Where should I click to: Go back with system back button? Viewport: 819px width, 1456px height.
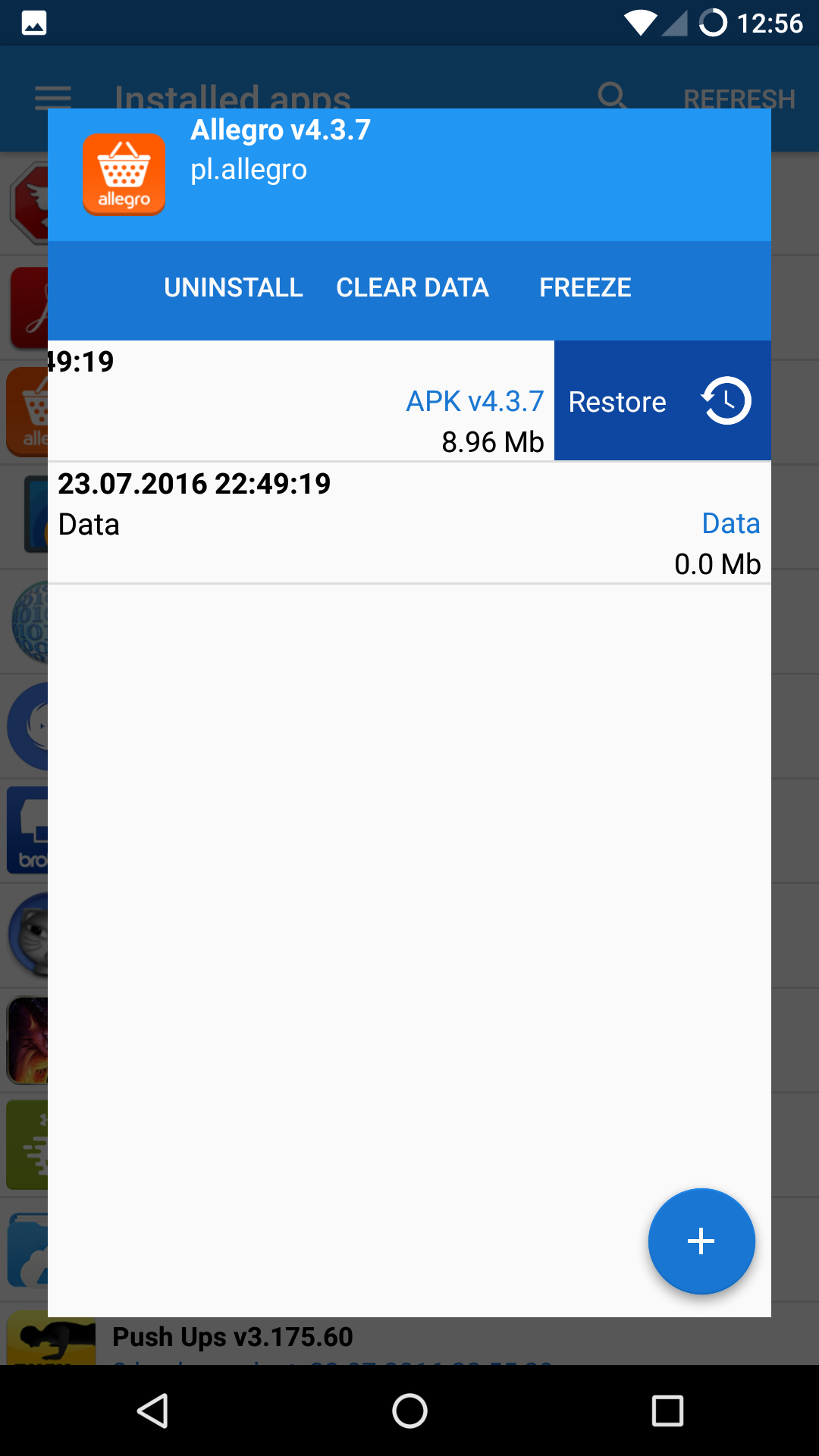coord(152,1411)
